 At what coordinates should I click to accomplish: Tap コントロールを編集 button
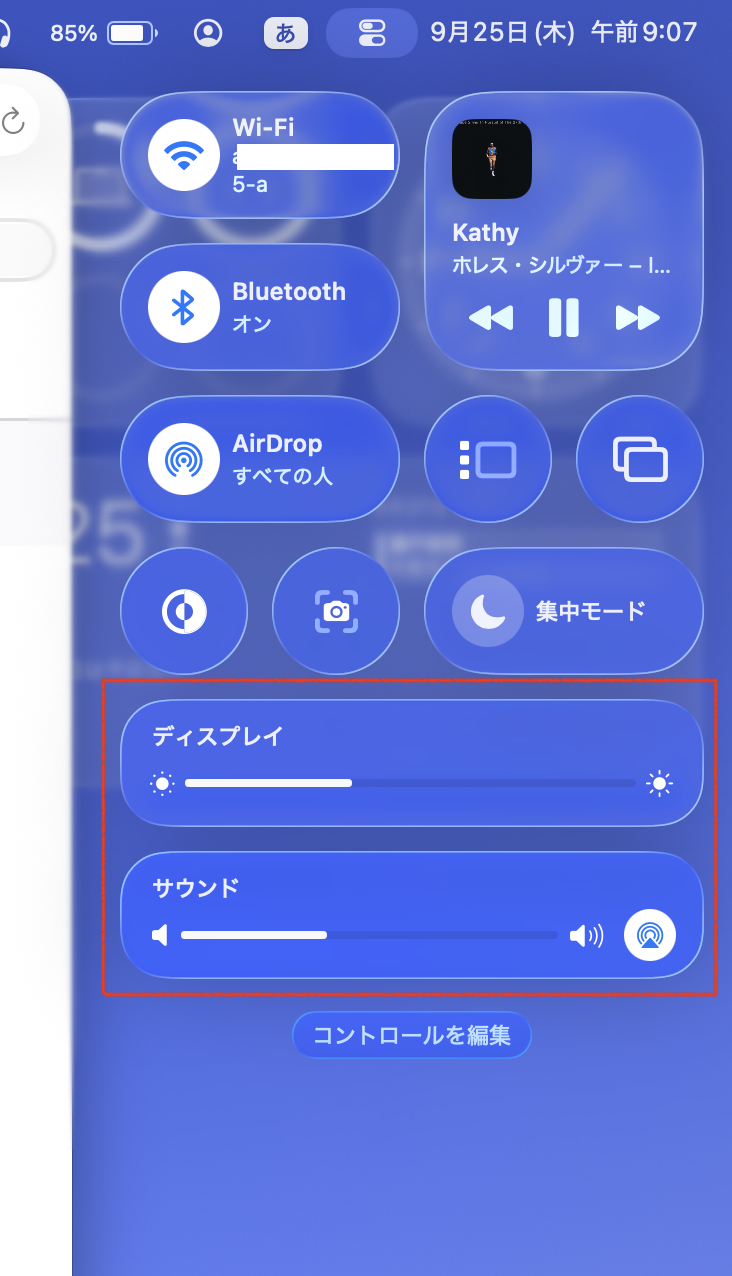tap(411, 1035)
